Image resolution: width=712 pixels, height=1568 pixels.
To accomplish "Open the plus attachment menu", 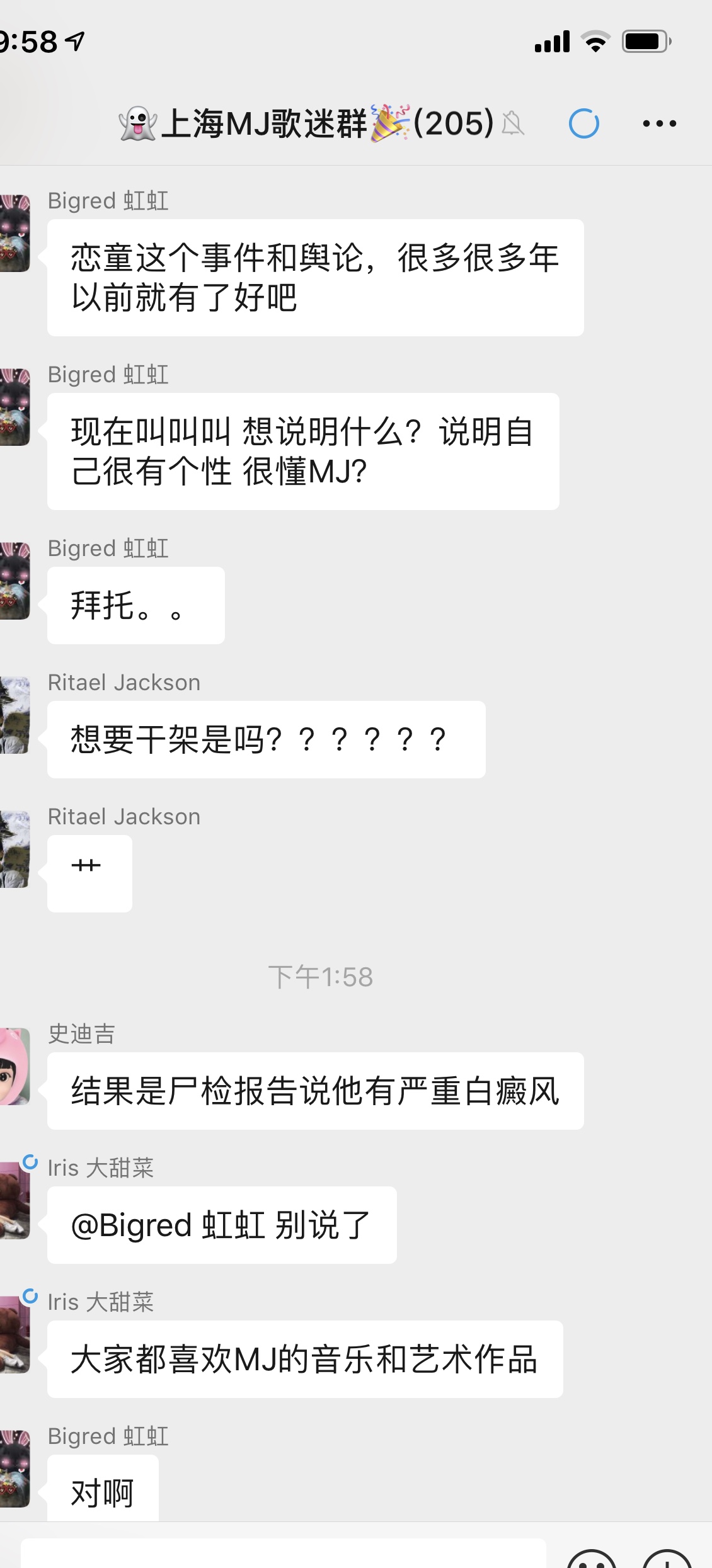I will 668,1559.
